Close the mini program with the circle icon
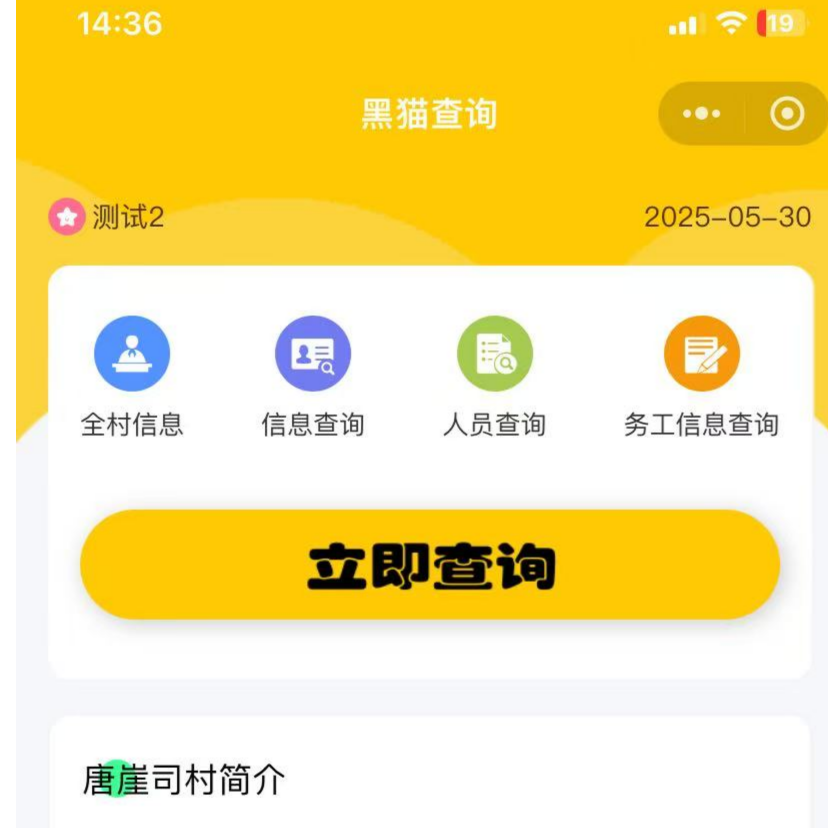Viewport: 828px width, 828px height. click(x=787, y=114)
